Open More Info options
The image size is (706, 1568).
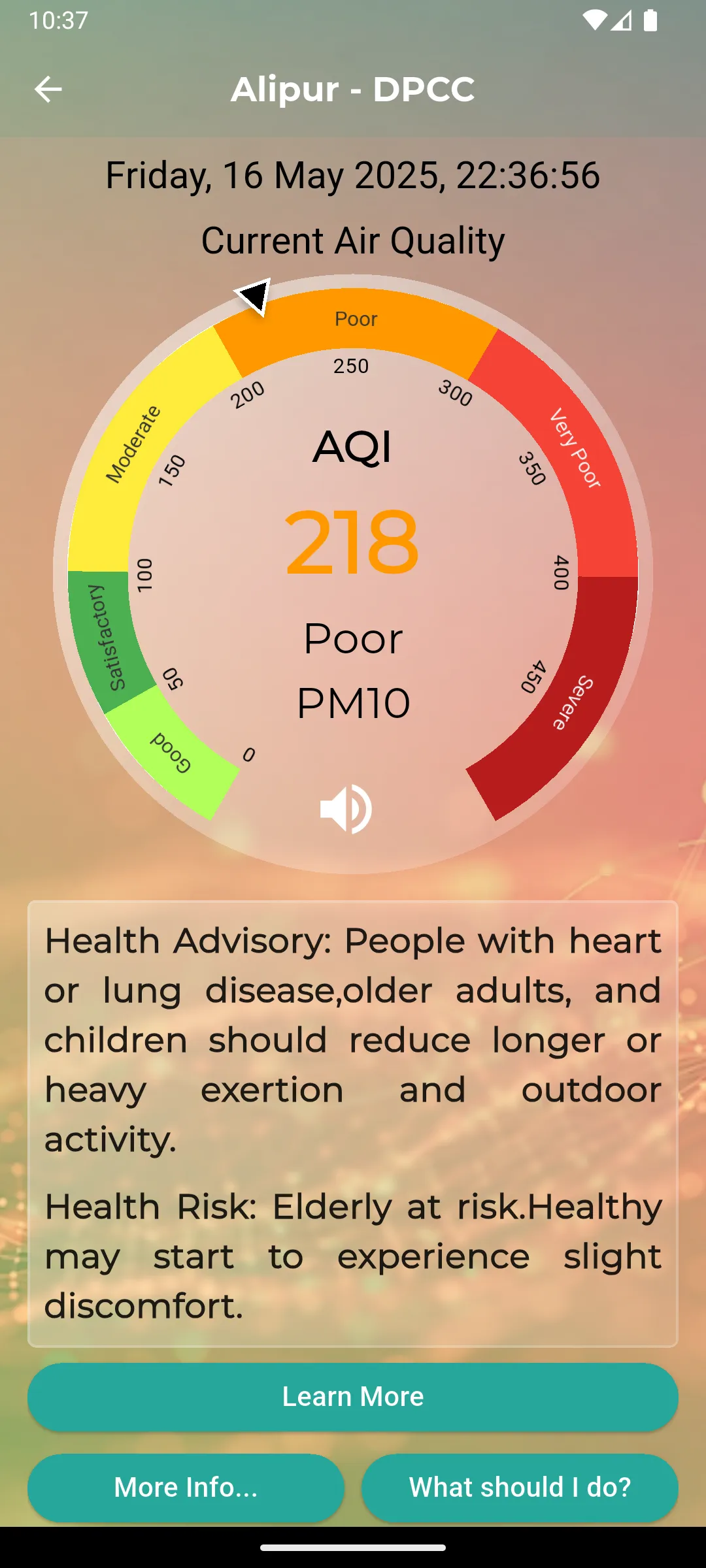(185, 1488)
